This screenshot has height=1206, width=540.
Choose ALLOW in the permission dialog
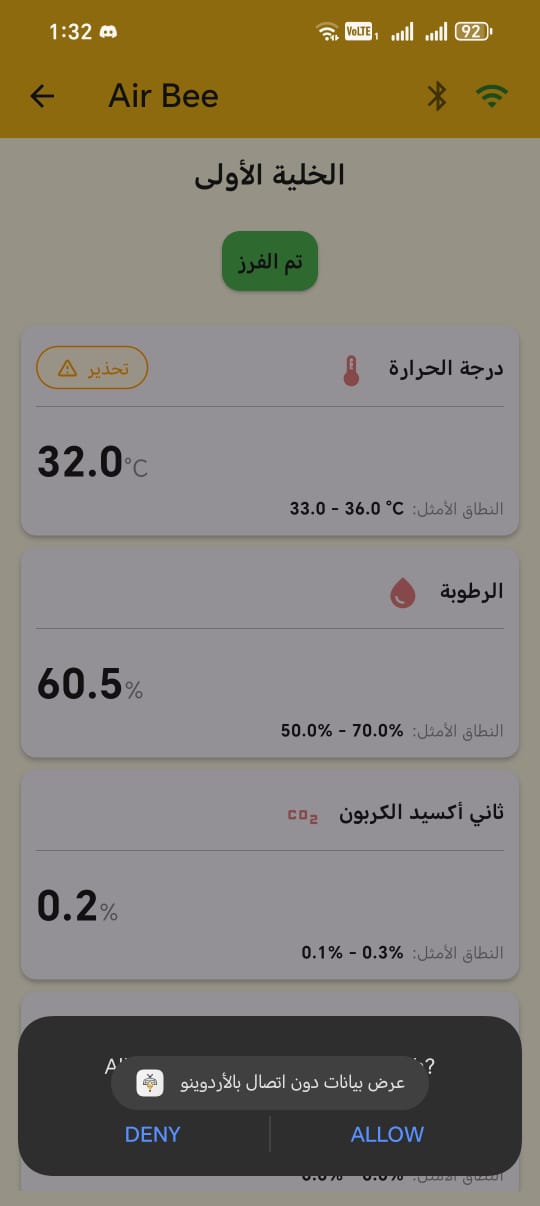pyautogui.click(x=387, y=1134)
